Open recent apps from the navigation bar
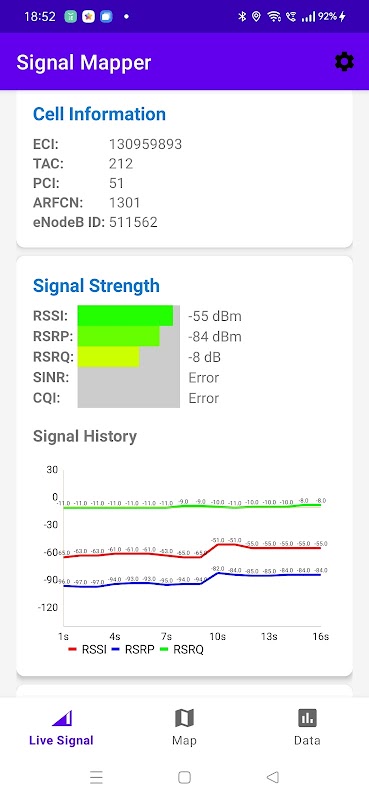Image resolution: width=369 pixels, height=800 pixels. click(x=96, y=777)
